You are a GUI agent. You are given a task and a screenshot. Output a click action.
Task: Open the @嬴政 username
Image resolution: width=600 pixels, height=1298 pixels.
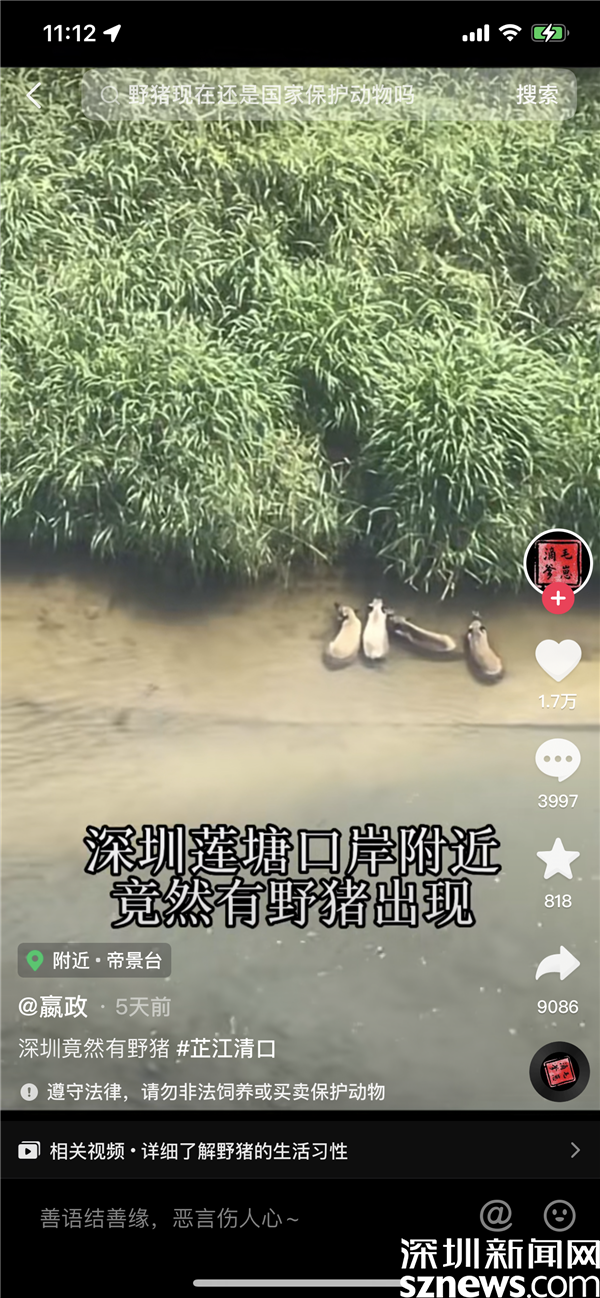53,1006
